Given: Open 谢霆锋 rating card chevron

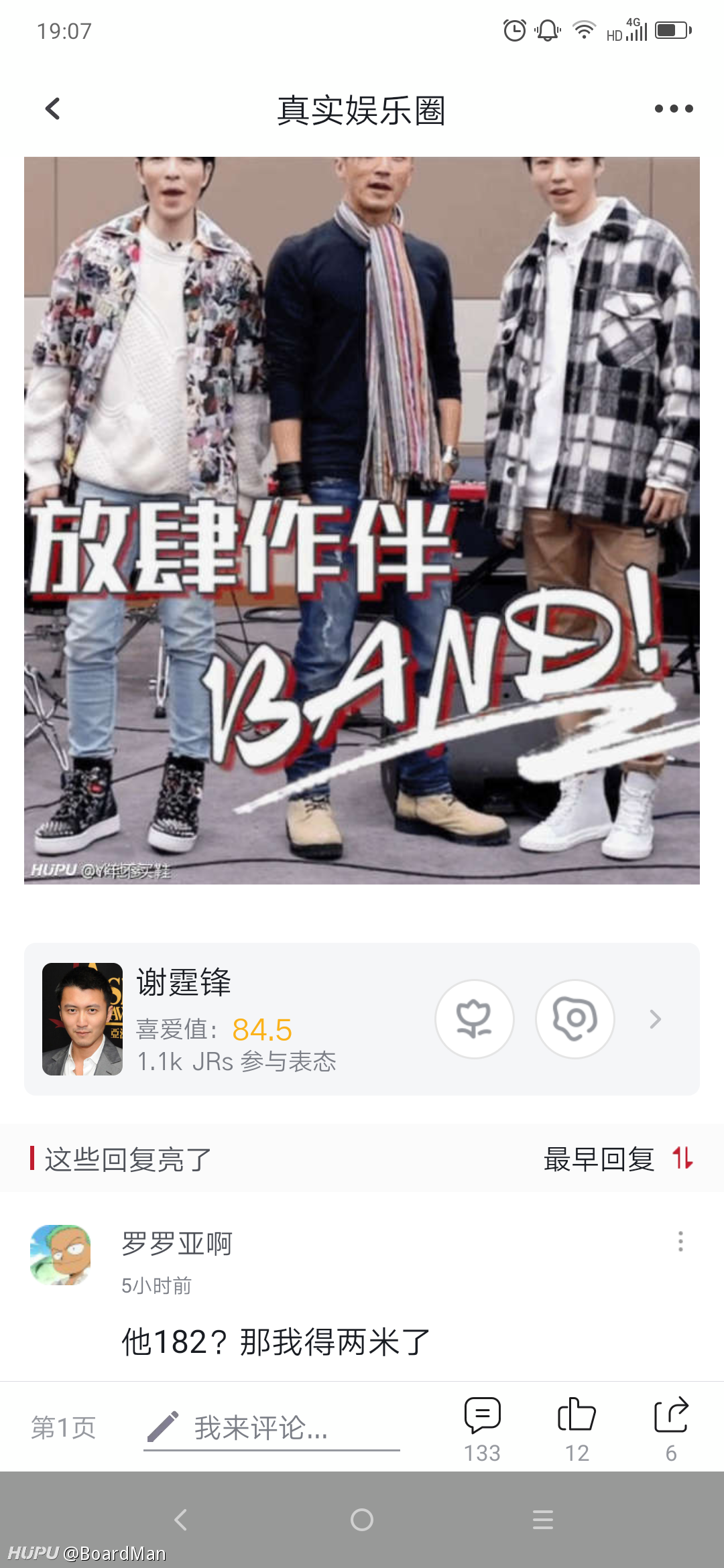Looking at the screenshot, I should tap(656, 1019).
